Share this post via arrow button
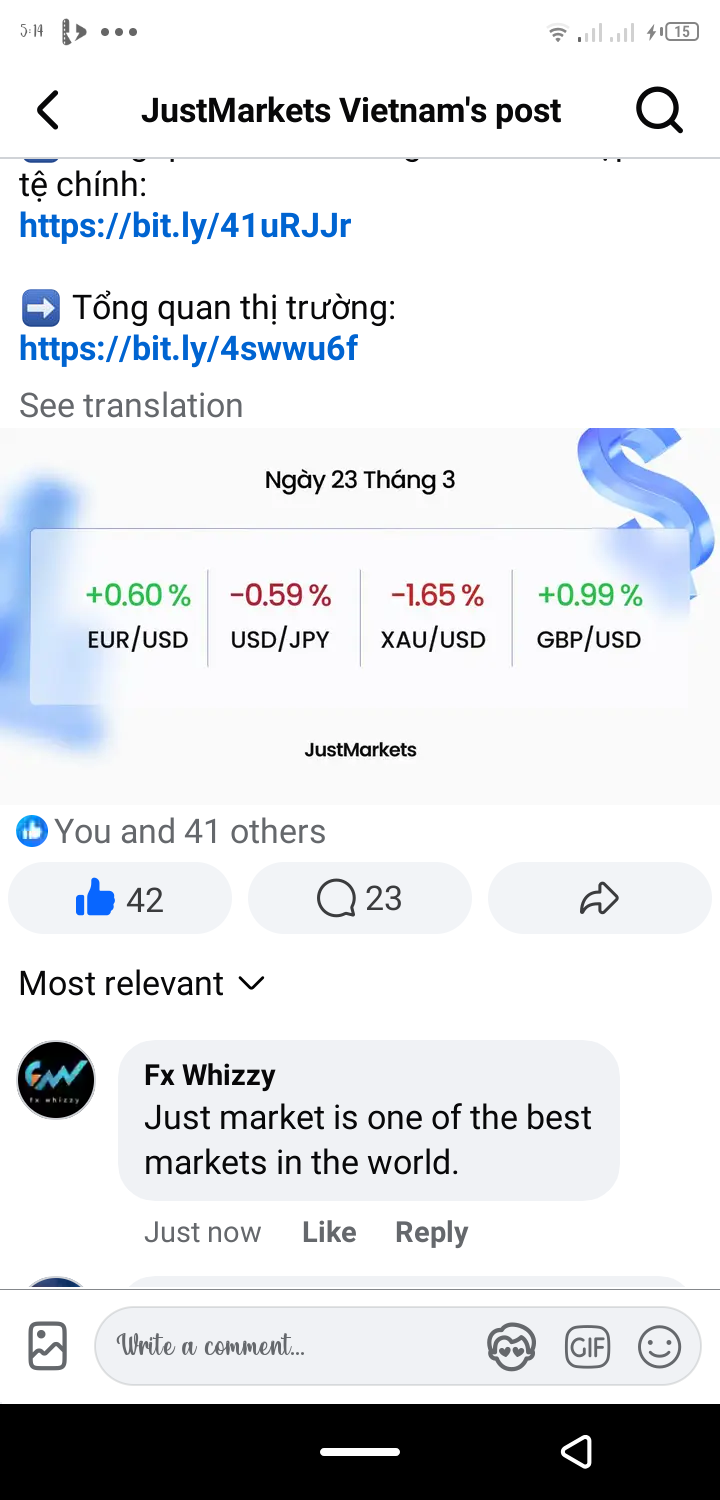This screenshot has width=720, height=1500. (599, 899)
